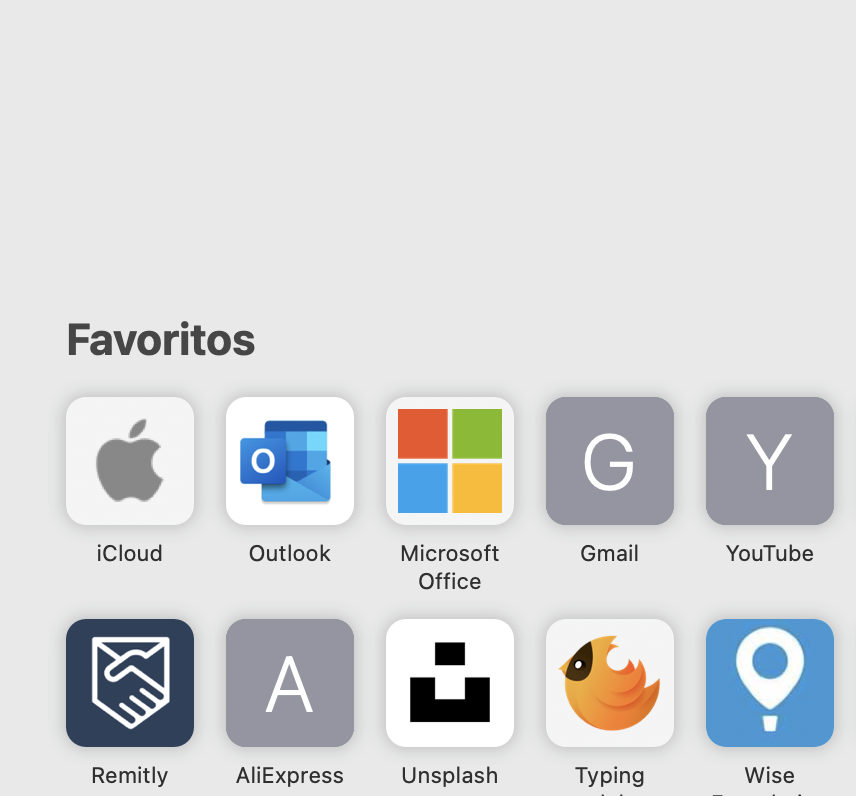Open the Gmail favorite
This screenshot has height=796, width=856.
coord(610,461)
